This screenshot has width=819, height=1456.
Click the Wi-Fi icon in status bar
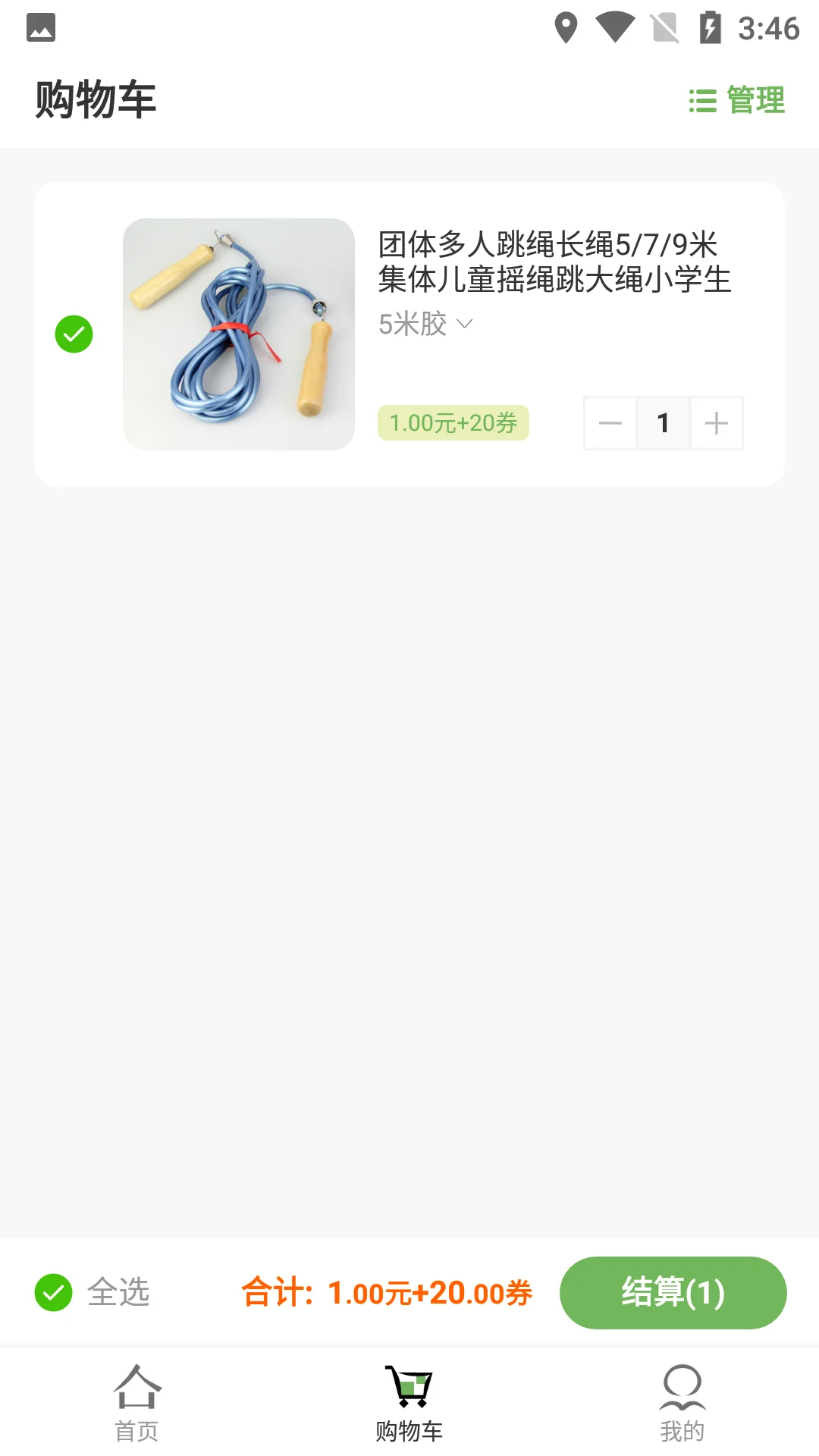pos(614,27)
